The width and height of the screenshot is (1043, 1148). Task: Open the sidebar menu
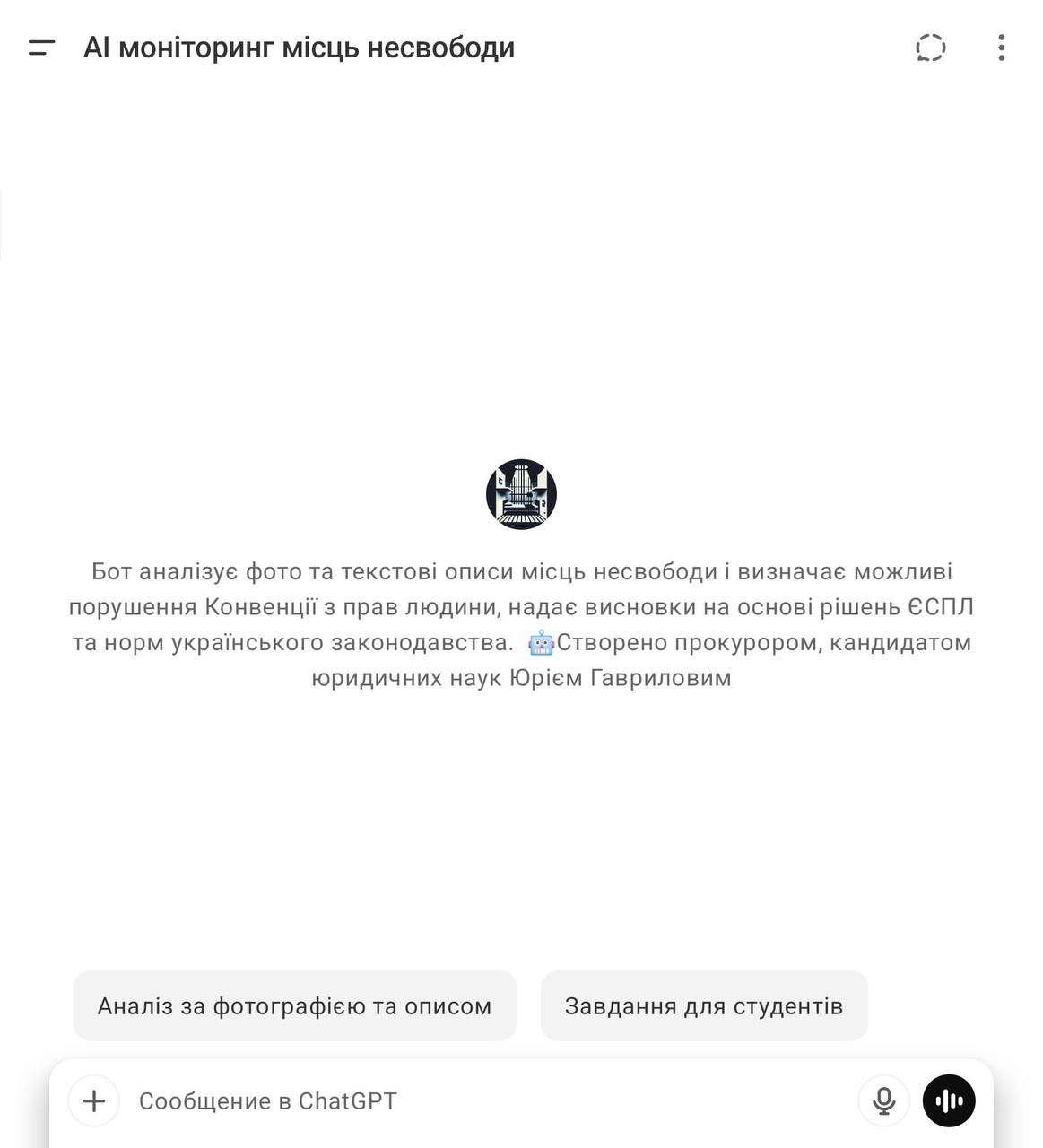click(41, 48)
